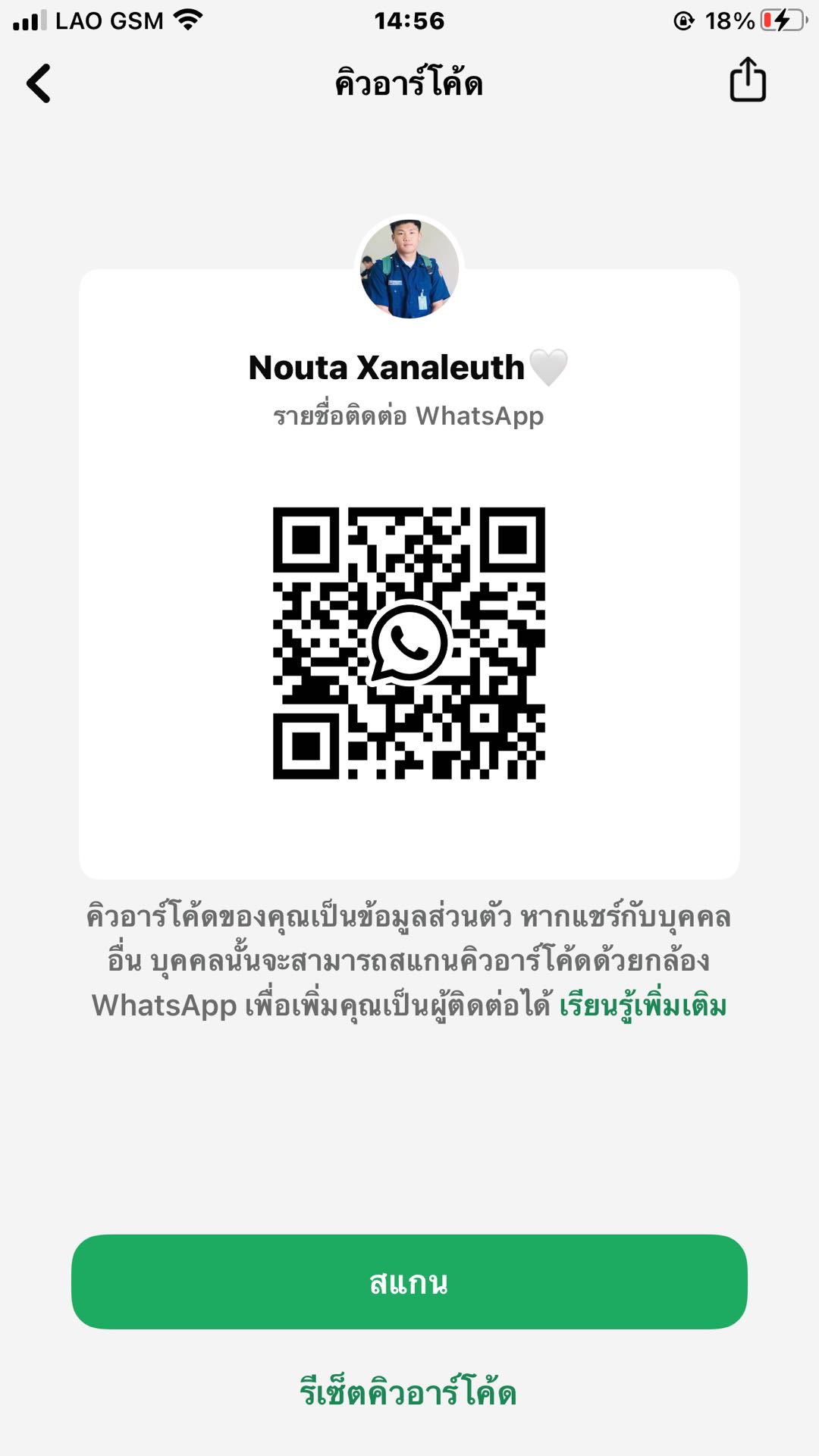819x1456 pixels.
Task: Go back using the top-left arrow
Action: tap(39, 83)
